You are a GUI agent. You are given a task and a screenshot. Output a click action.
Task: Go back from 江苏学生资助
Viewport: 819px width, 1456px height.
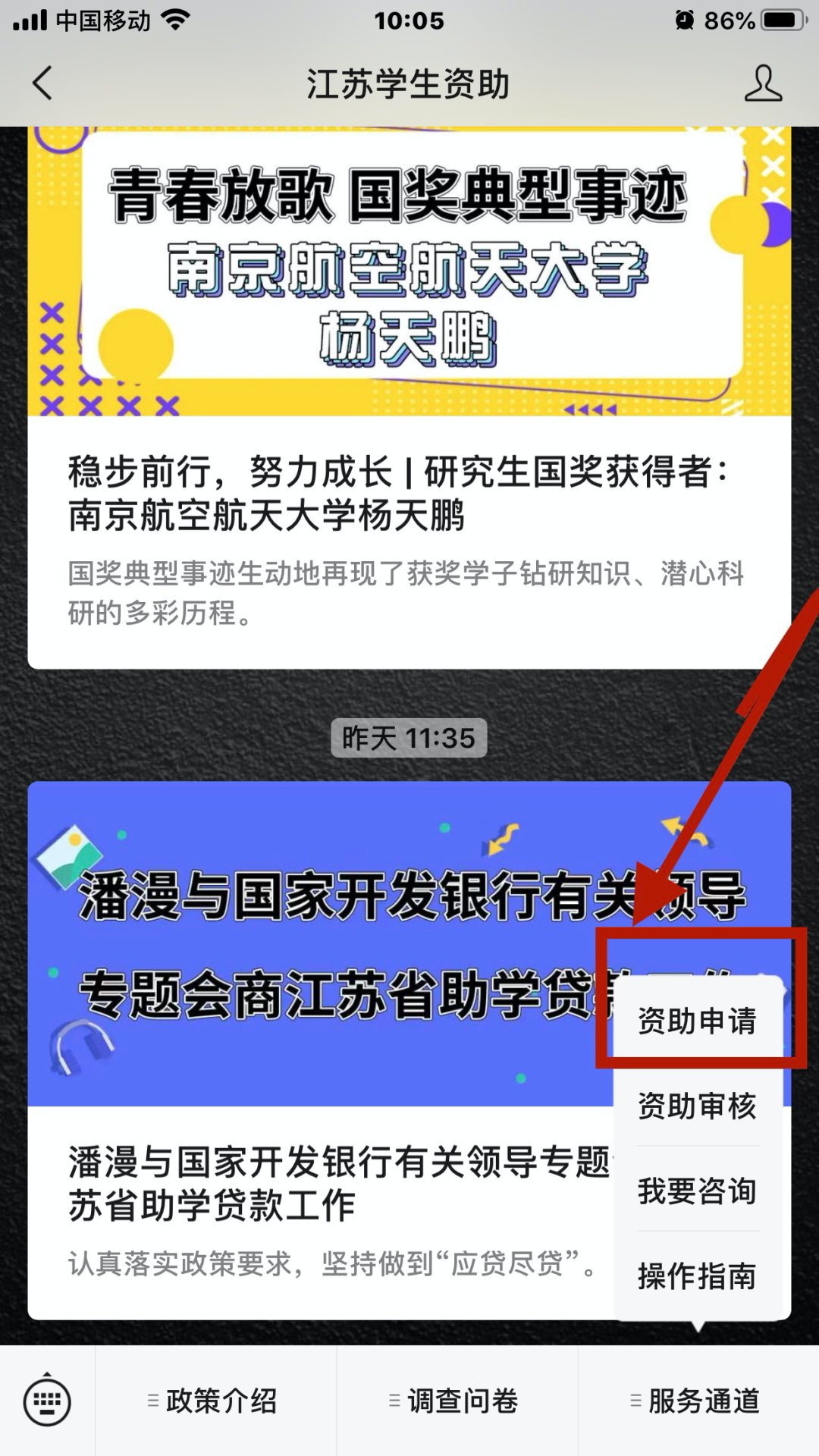point(43,83)
